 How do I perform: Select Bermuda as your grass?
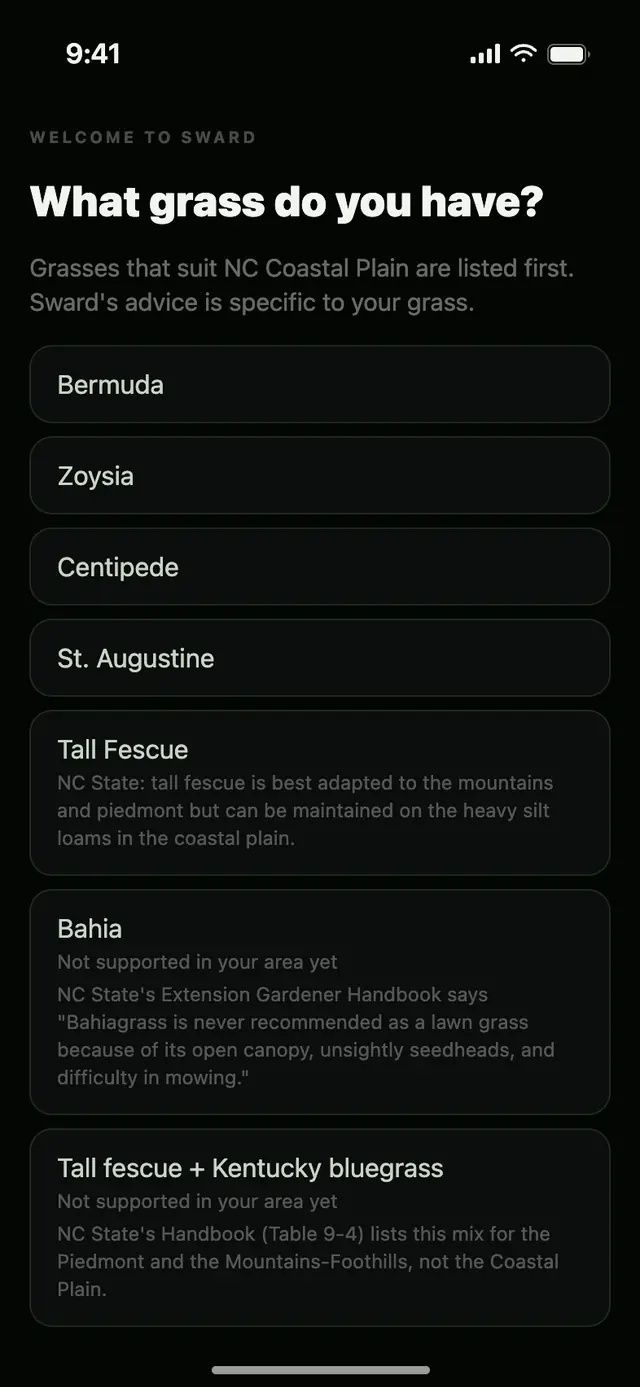[x=320, y=384]
